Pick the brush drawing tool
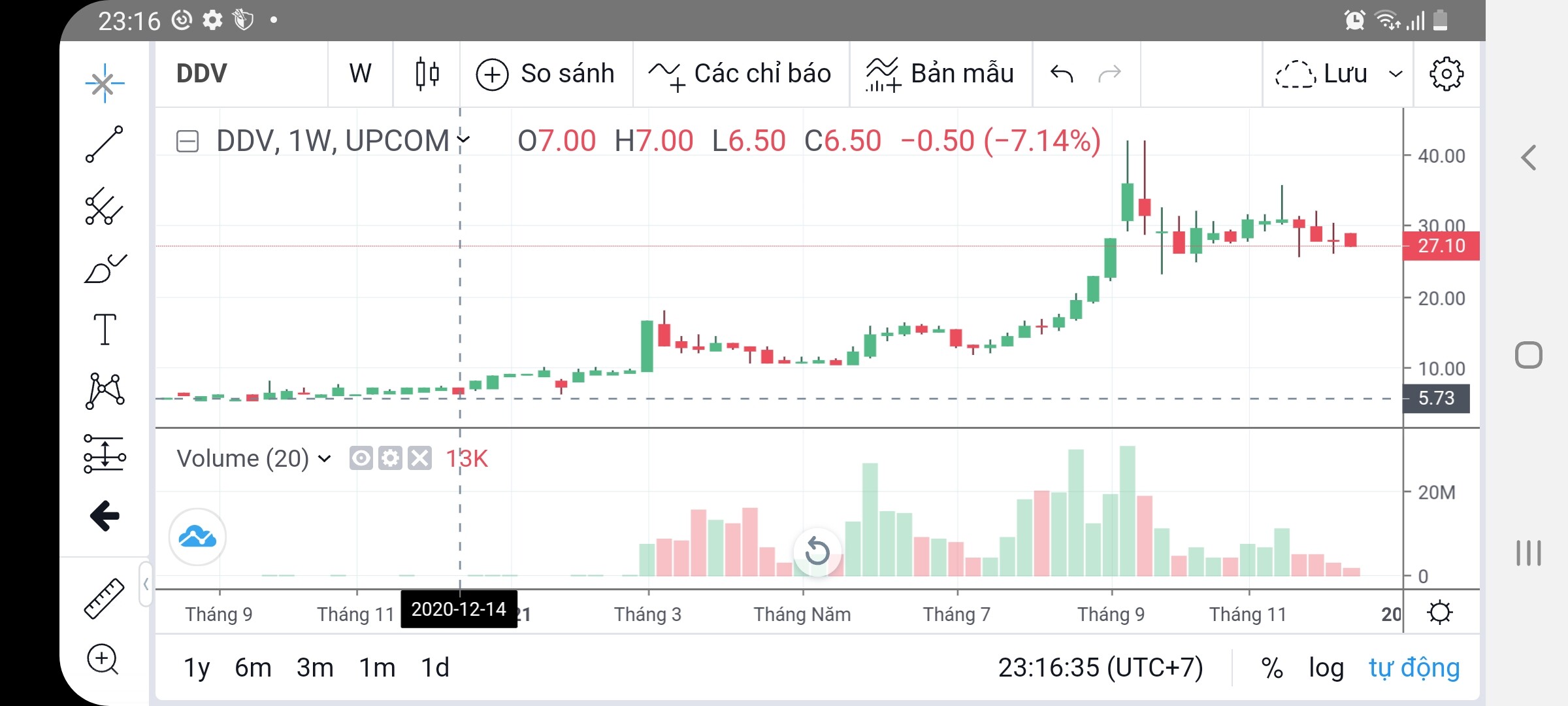The width and height of the screenshot is (1568, 706). coord(105,269)
